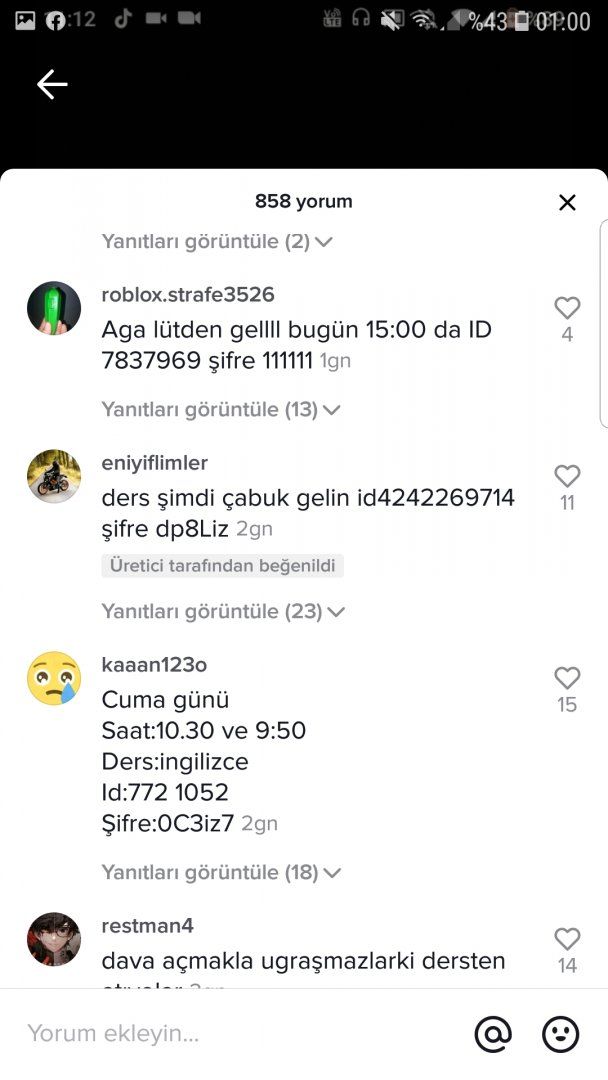
Task: Expand 18 replies under kaaan123o
Action: pyautogui.click(x=221, y=872)
